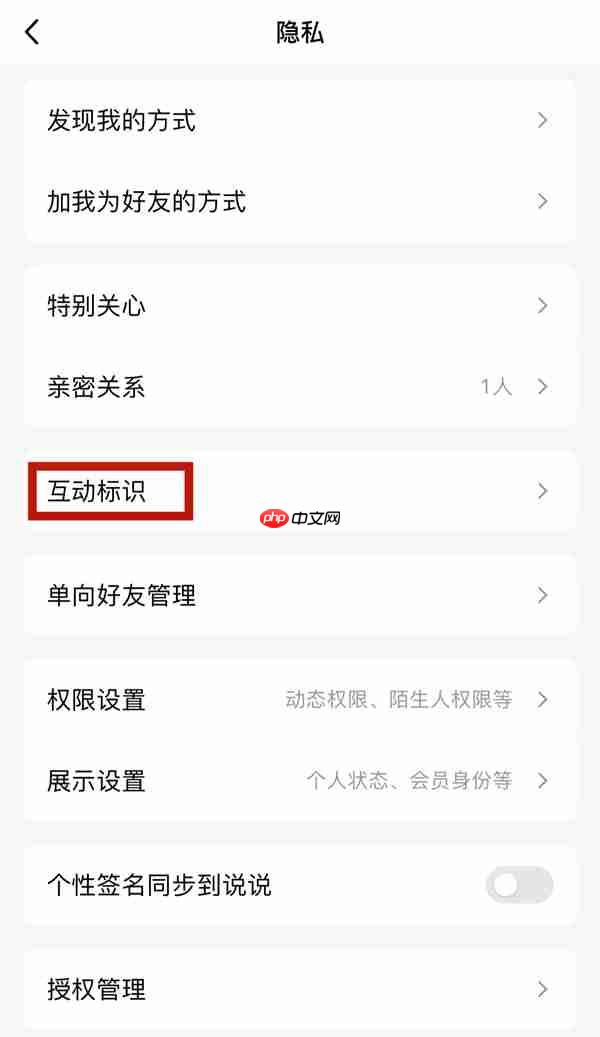Open 单向好友管理
600x1037 pixels.
point(300,596)
